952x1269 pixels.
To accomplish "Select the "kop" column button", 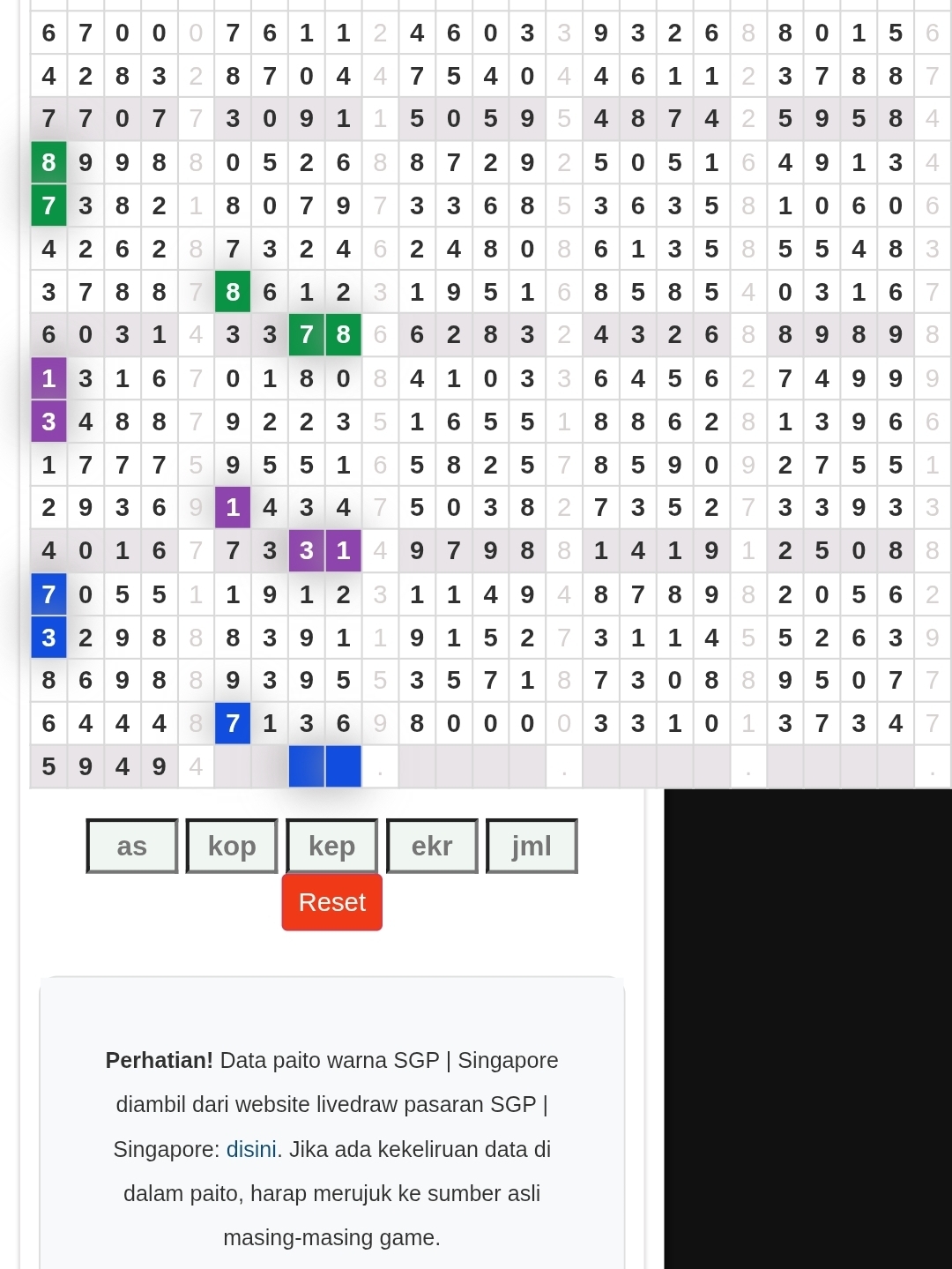I will 232,846.
